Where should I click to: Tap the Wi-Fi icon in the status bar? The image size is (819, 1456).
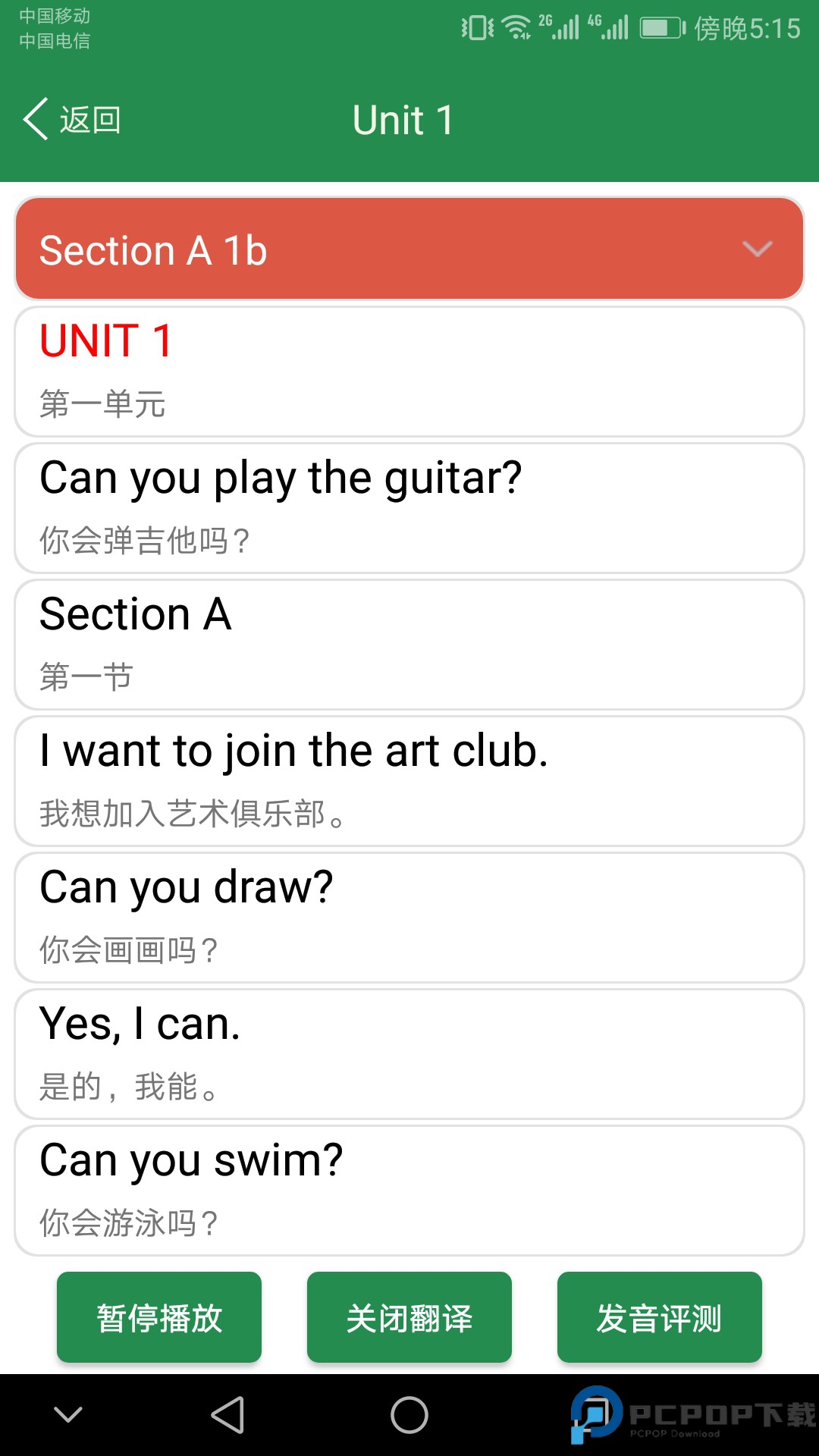(515, 25)
